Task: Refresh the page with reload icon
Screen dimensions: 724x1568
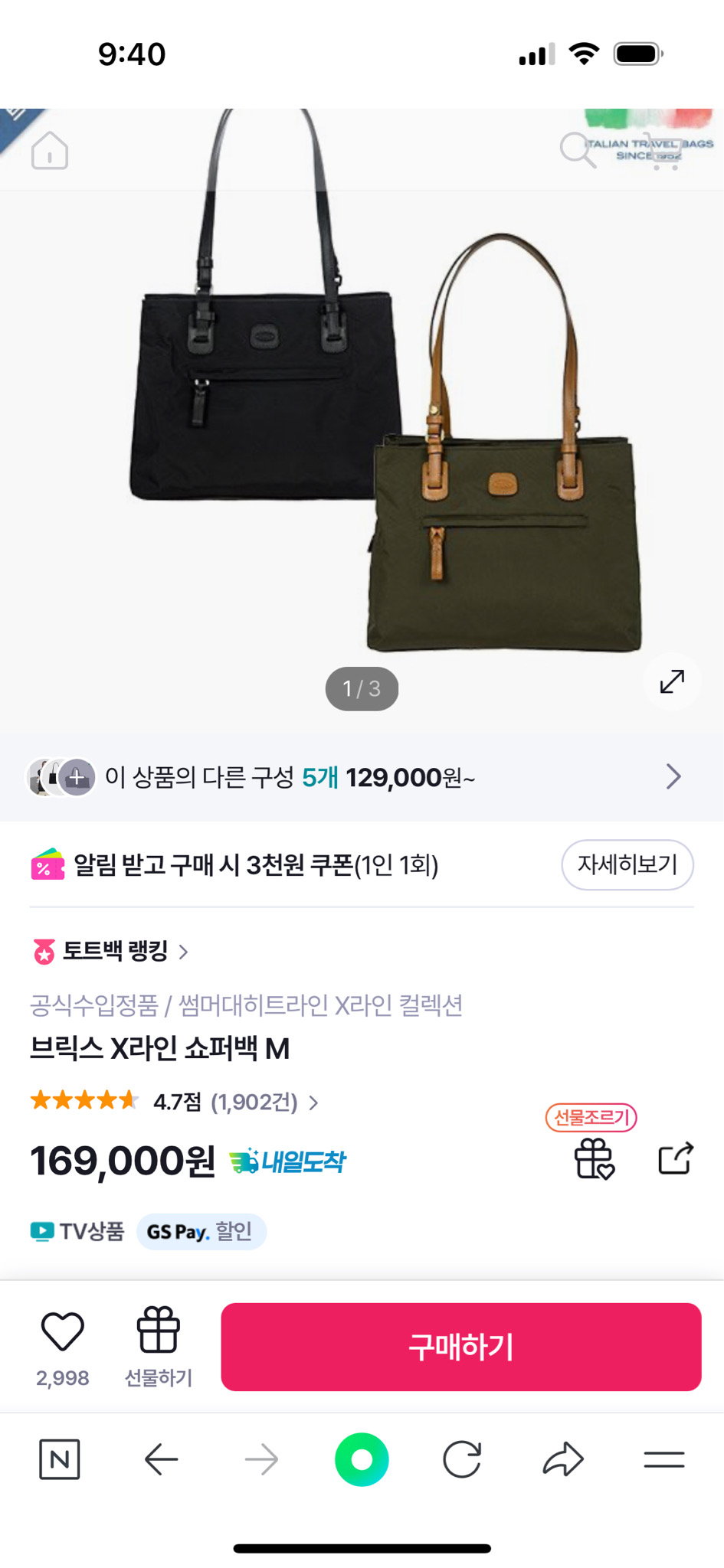Action: click(462, 1459)
